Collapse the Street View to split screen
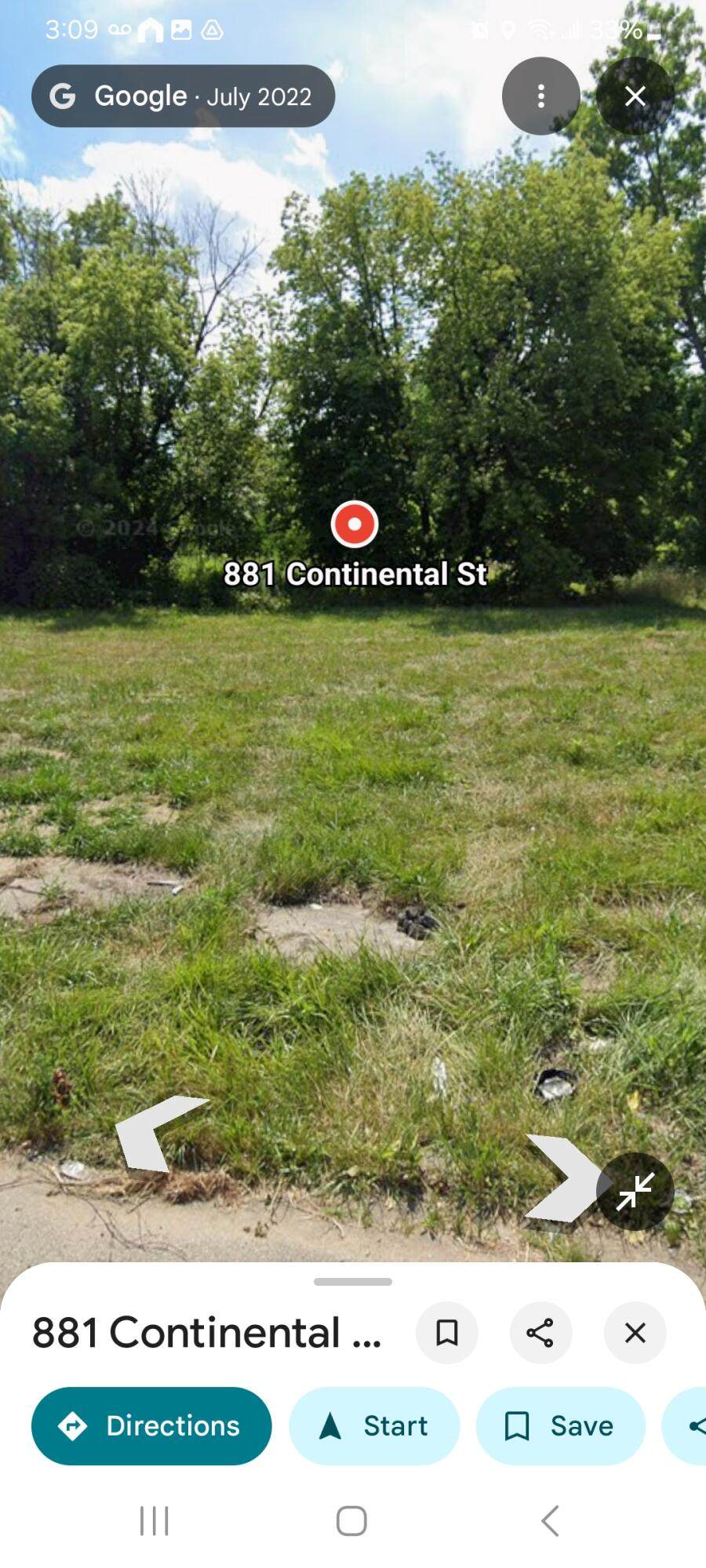The height and width of the screenshot is (1568, 706). (x=635, y=1192)
